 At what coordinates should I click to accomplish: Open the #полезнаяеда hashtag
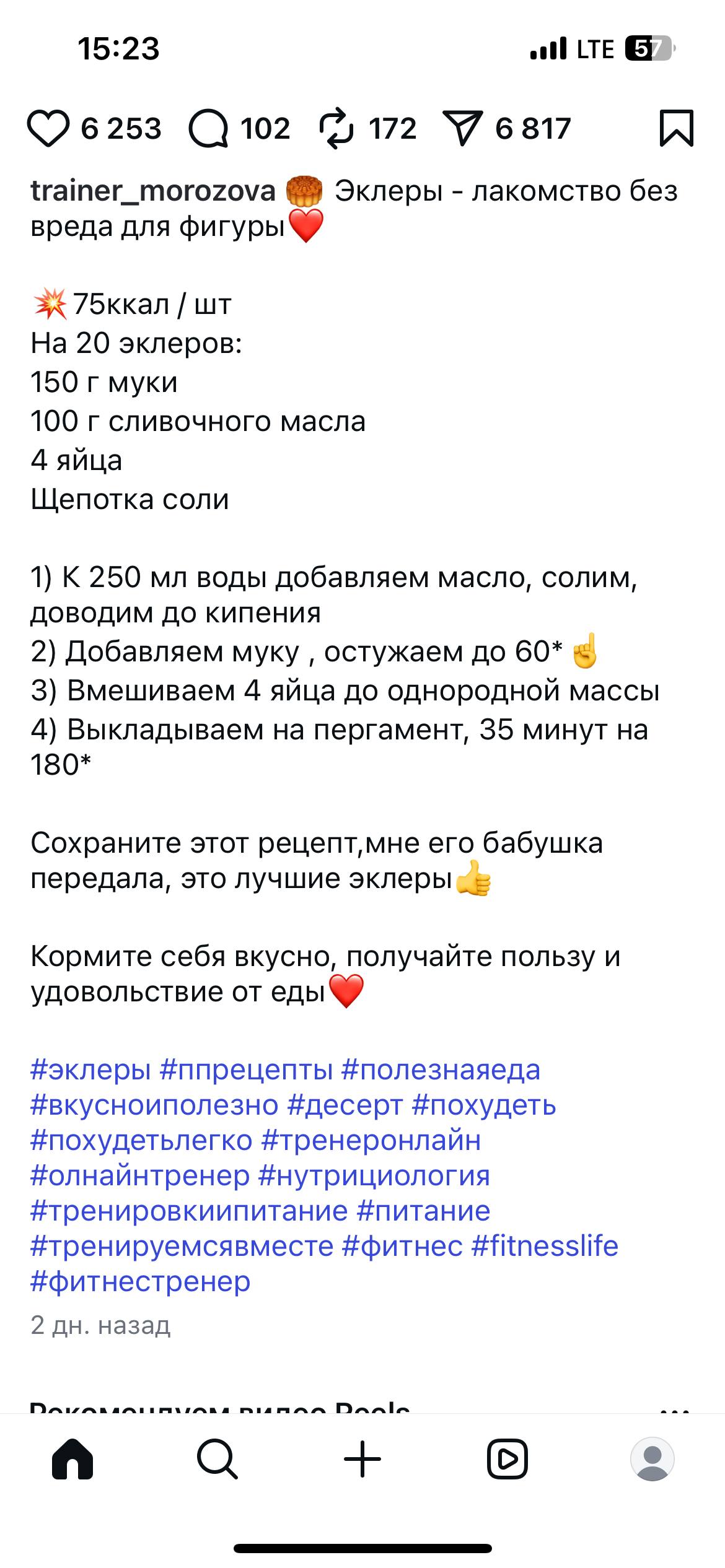point(441,1070)
